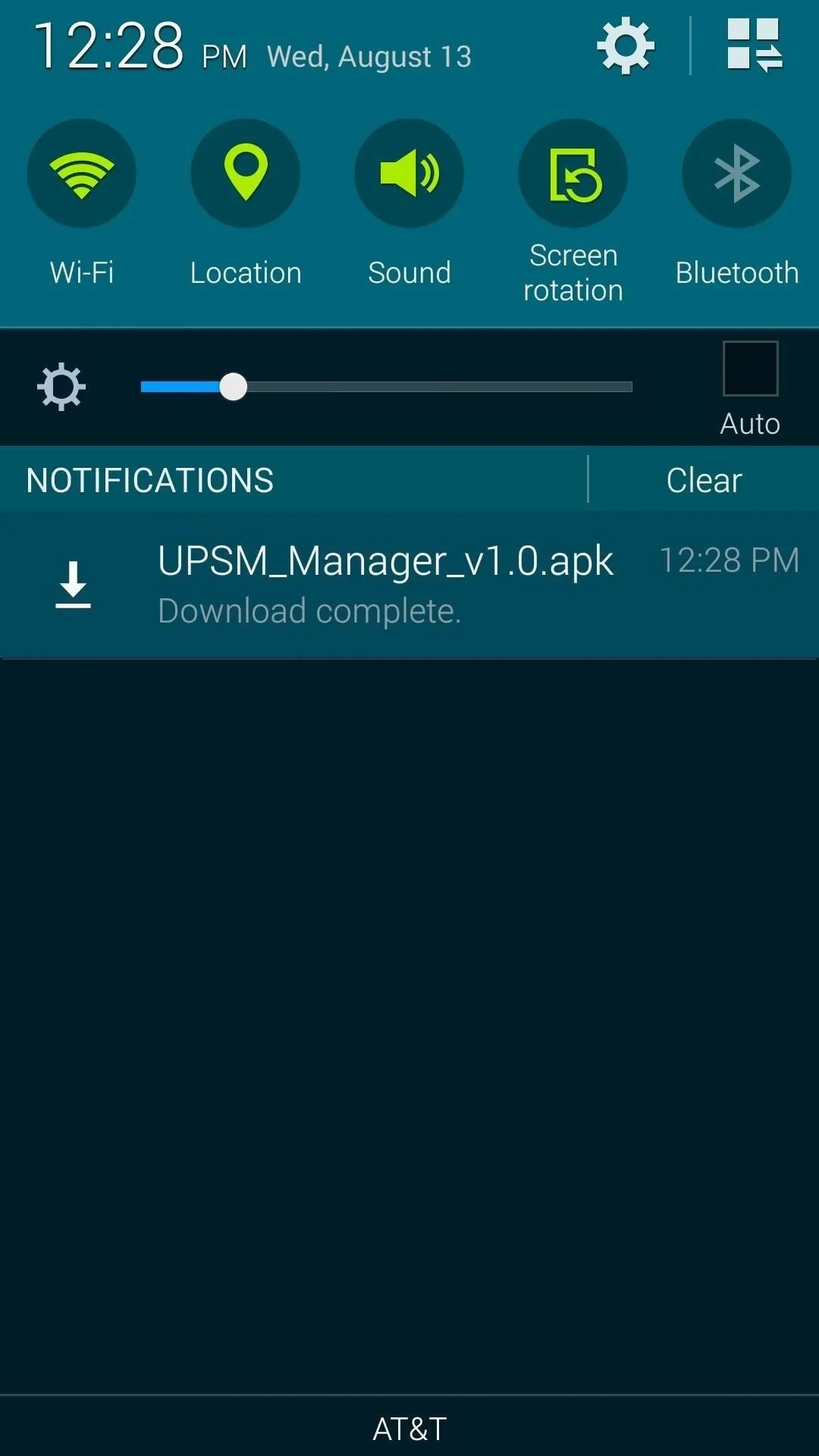Tap the brightness slider track
The image size is (819, 1456).
tap(387, 387)
